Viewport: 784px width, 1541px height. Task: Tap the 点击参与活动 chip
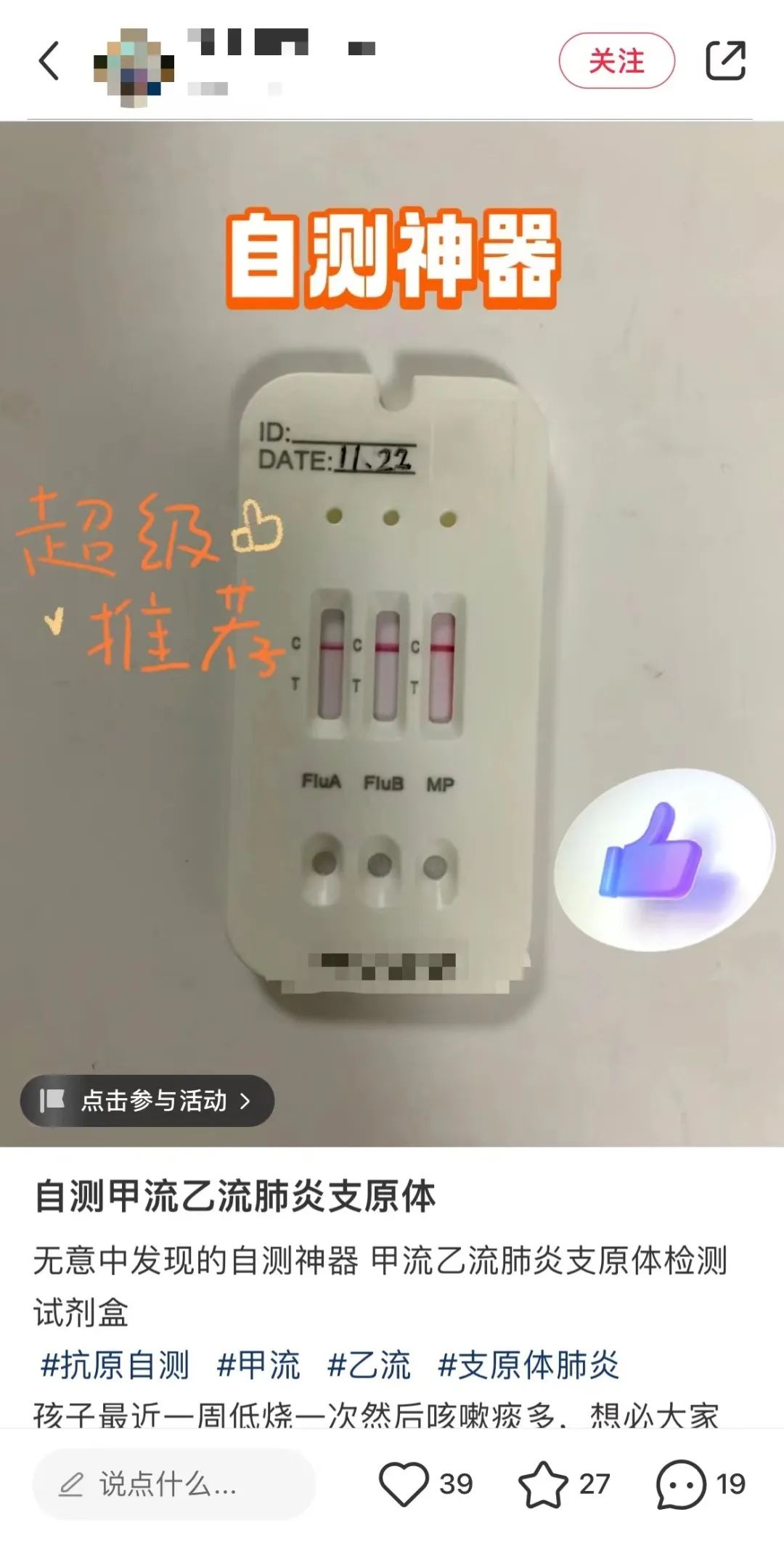pyautogui.click(x=147, y=1101)
